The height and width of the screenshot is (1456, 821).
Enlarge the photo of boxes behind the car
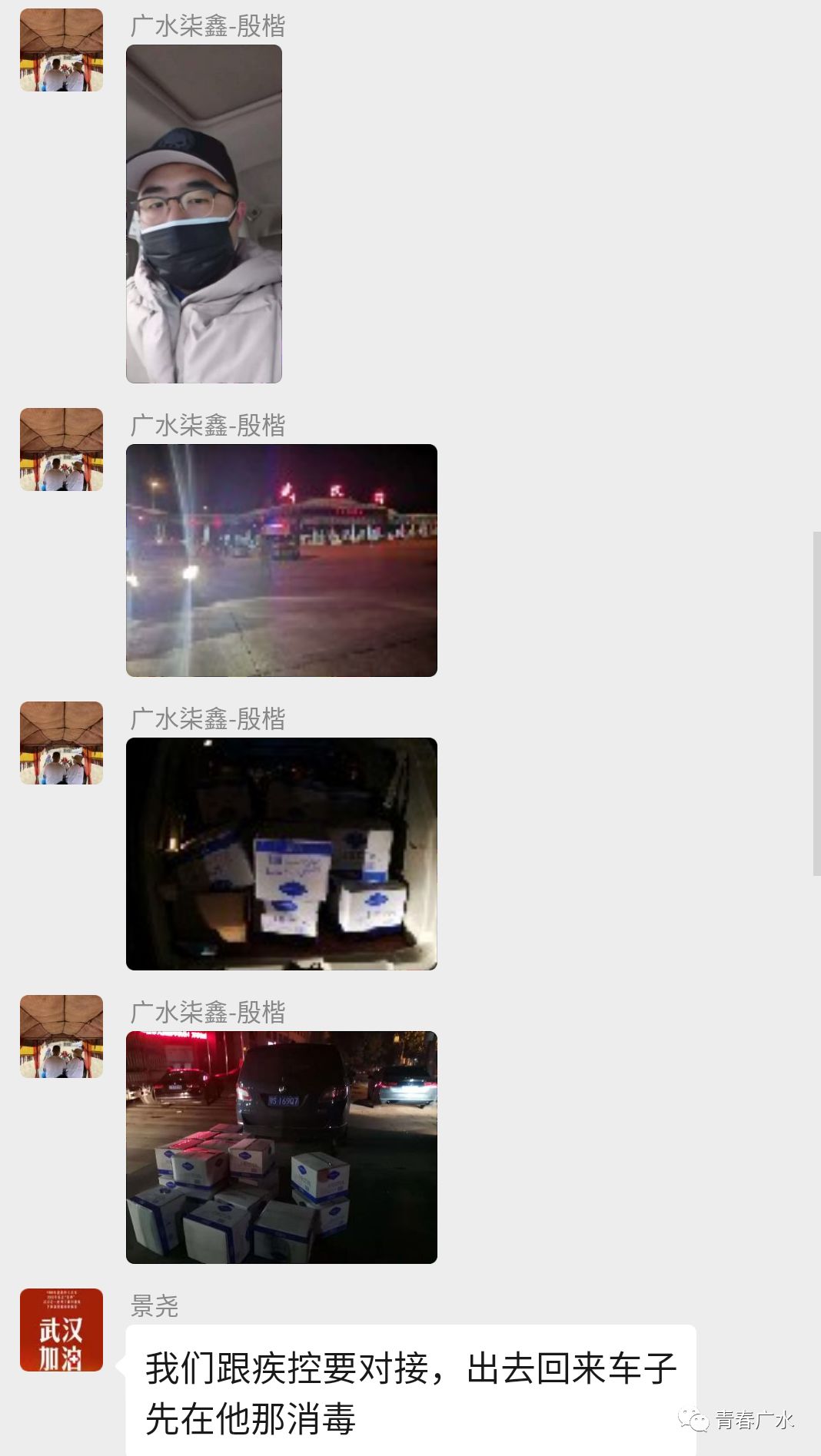point(281,1147)
